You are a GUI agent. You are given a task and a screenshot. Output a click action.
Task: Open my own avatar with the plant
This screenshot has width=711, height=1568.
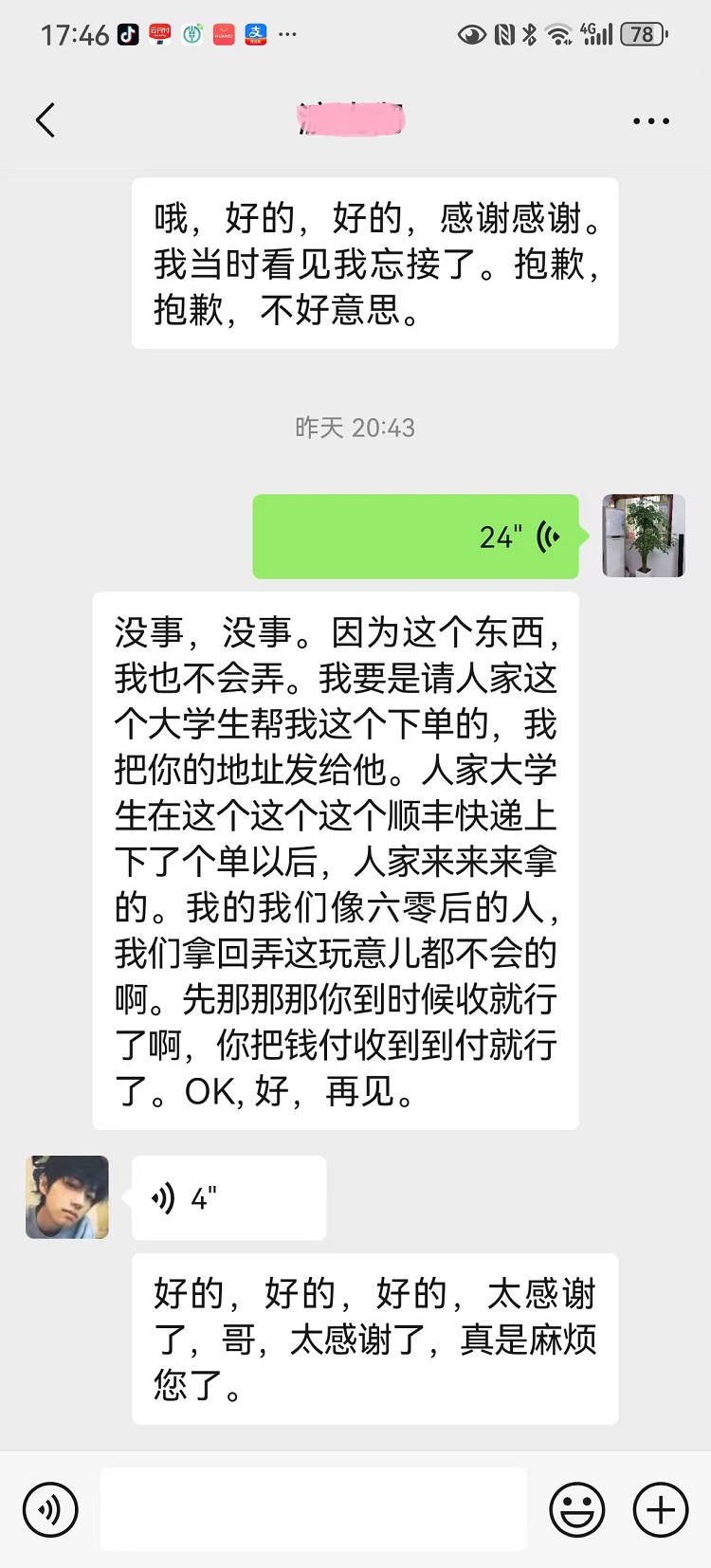point(644,536)
